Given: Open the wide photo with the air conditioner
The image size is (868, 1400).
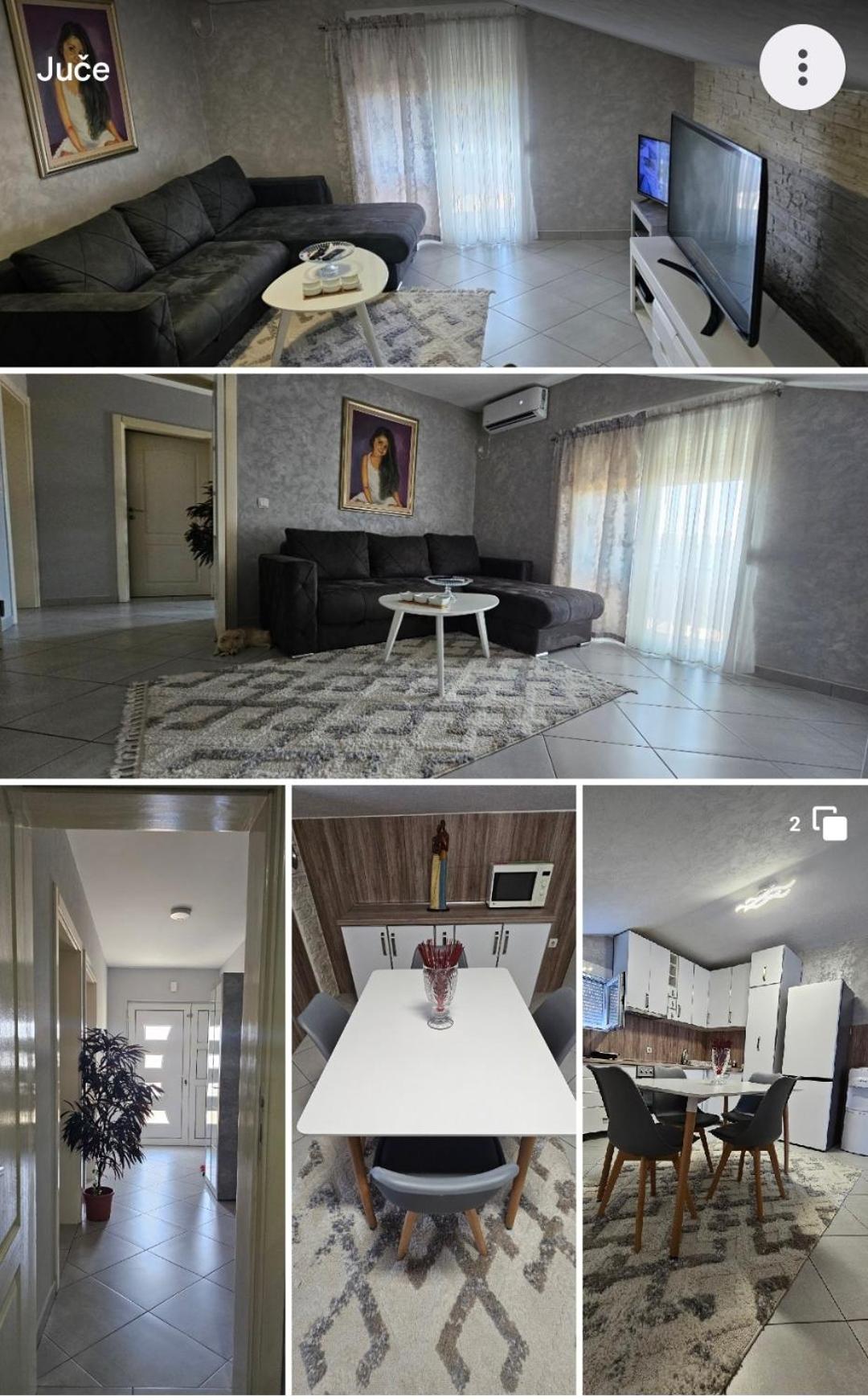Looking at the screenshot, I should click(x=434, y=576).
